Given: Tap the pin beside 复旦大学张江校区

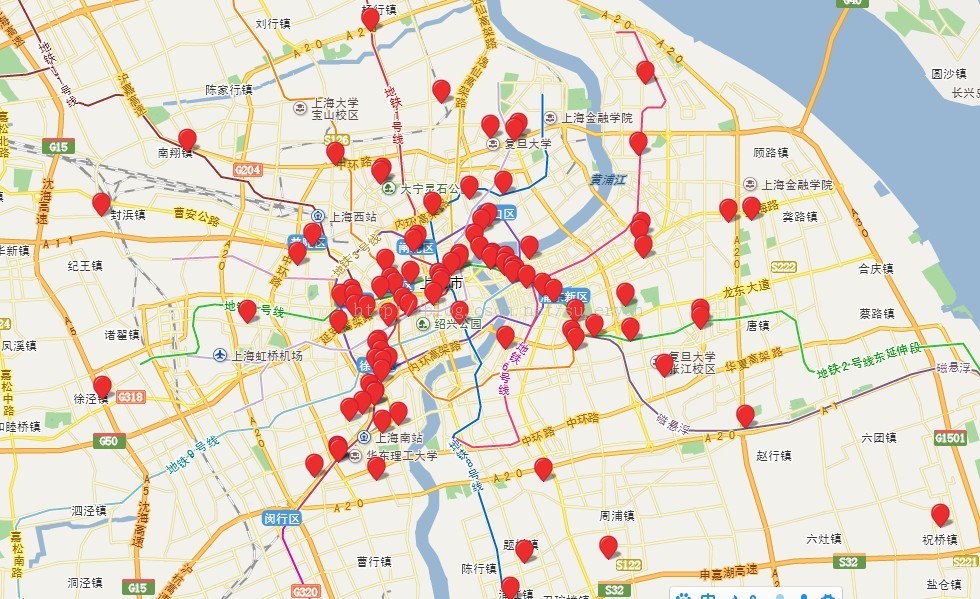Looking at the screenshot, I should [664, 364].
